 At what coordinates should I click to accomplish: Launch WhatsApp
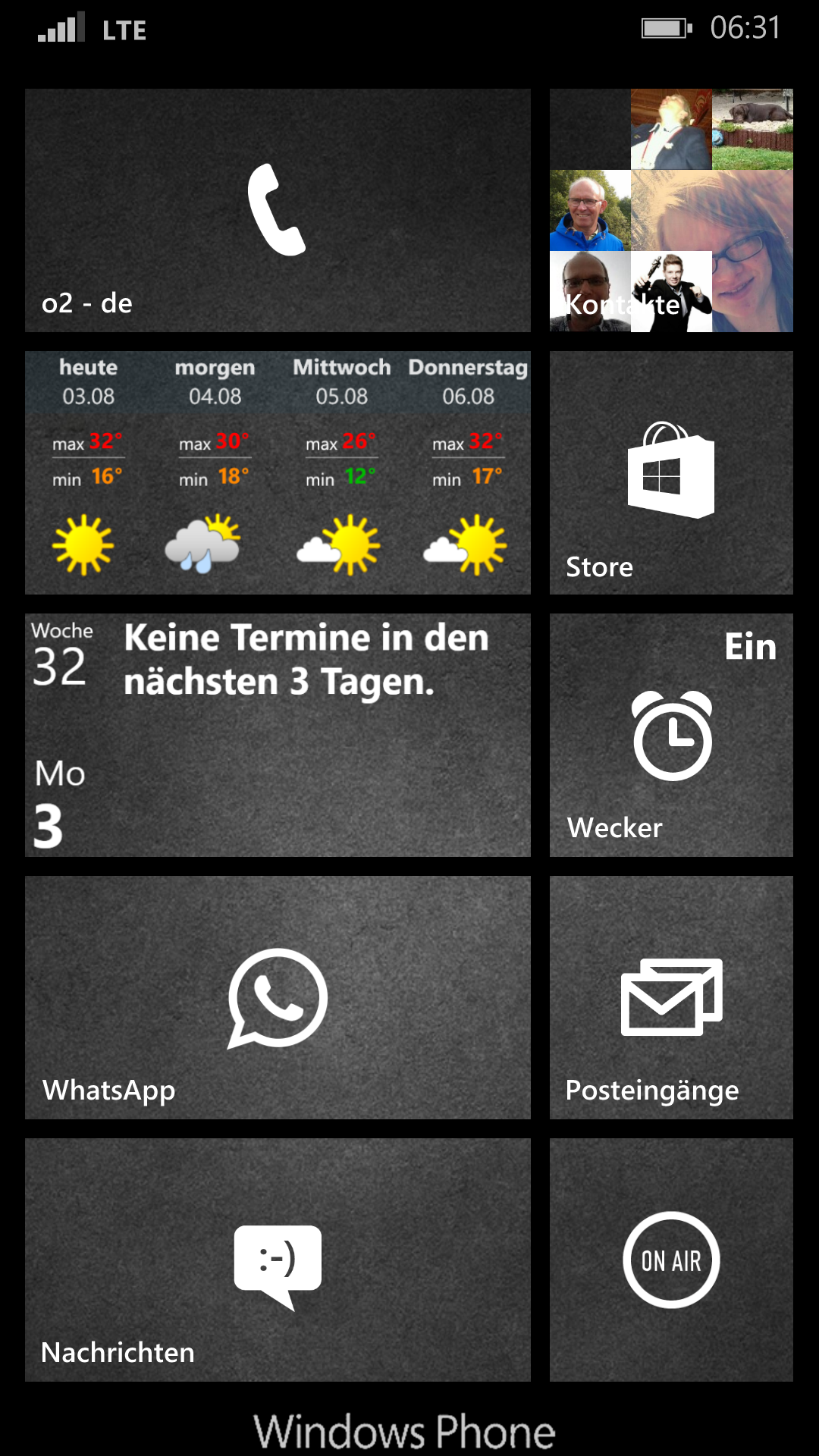[278, 997]
